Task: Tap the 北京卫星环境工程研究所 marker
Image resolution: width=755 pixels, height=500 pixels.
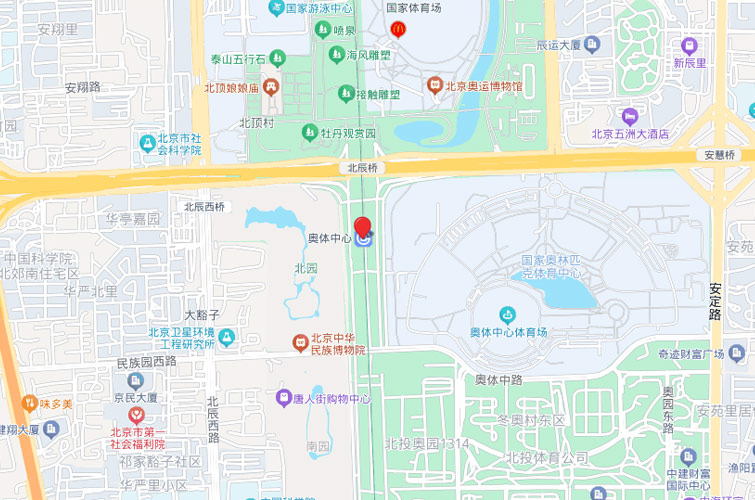Action: click(227, 338)
